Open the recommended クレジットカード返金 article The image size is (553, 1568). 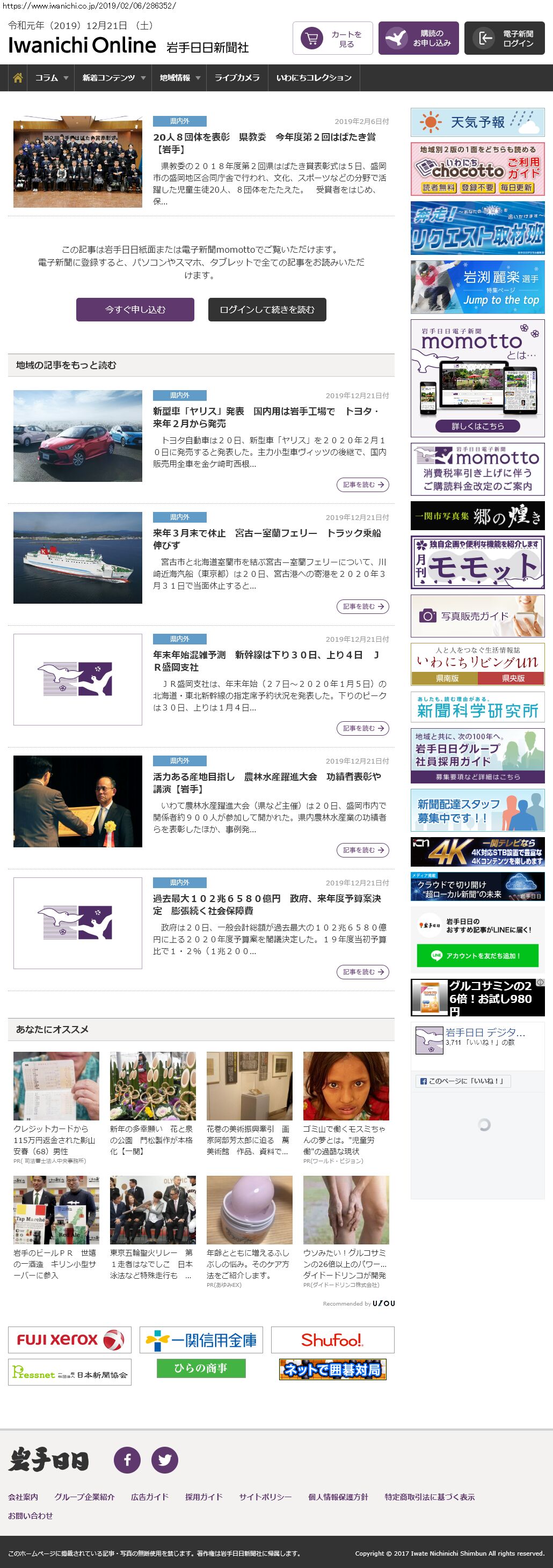coord(55,1139)
